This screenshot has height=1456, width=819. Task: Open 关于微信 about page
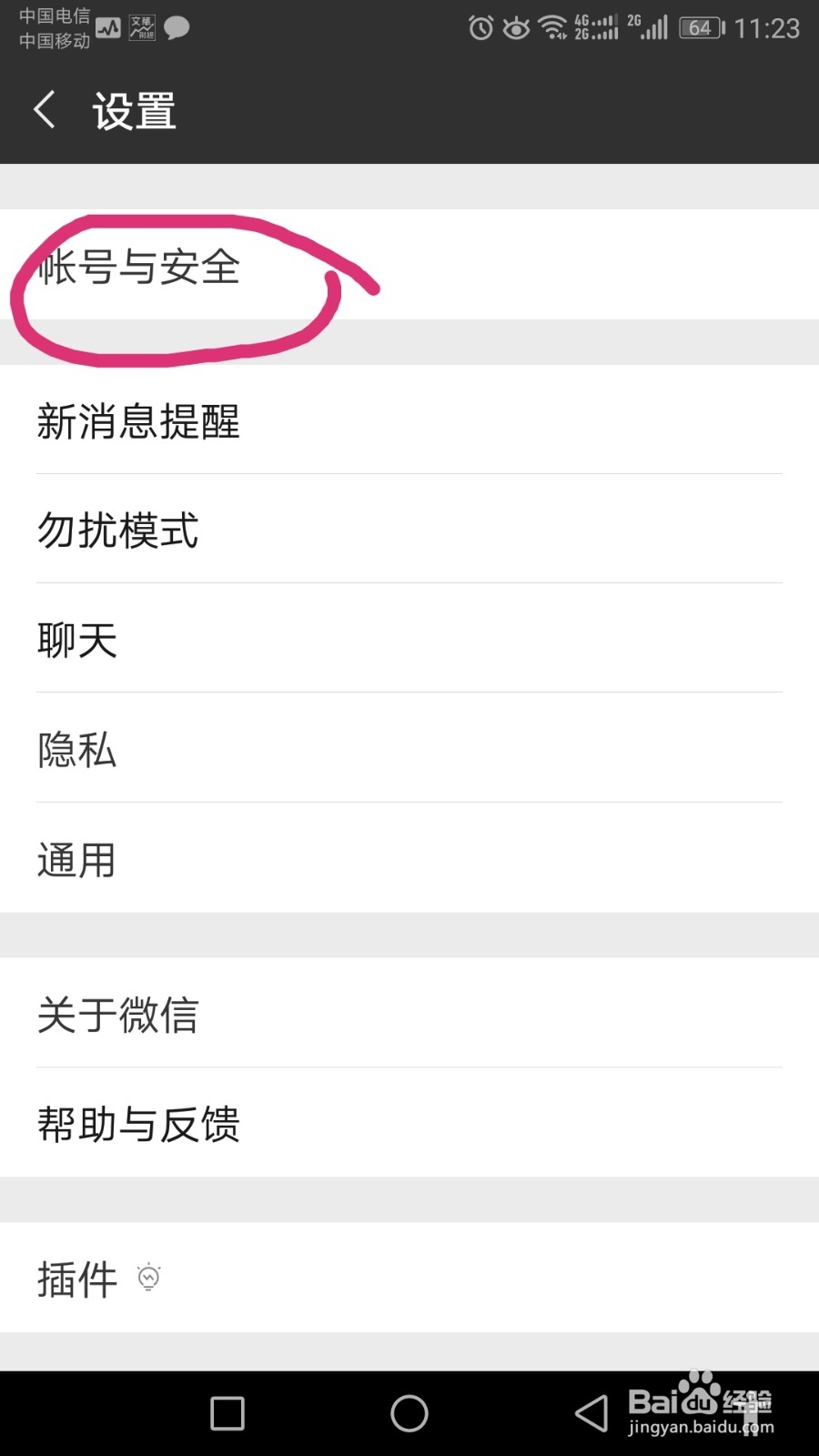117,1015
